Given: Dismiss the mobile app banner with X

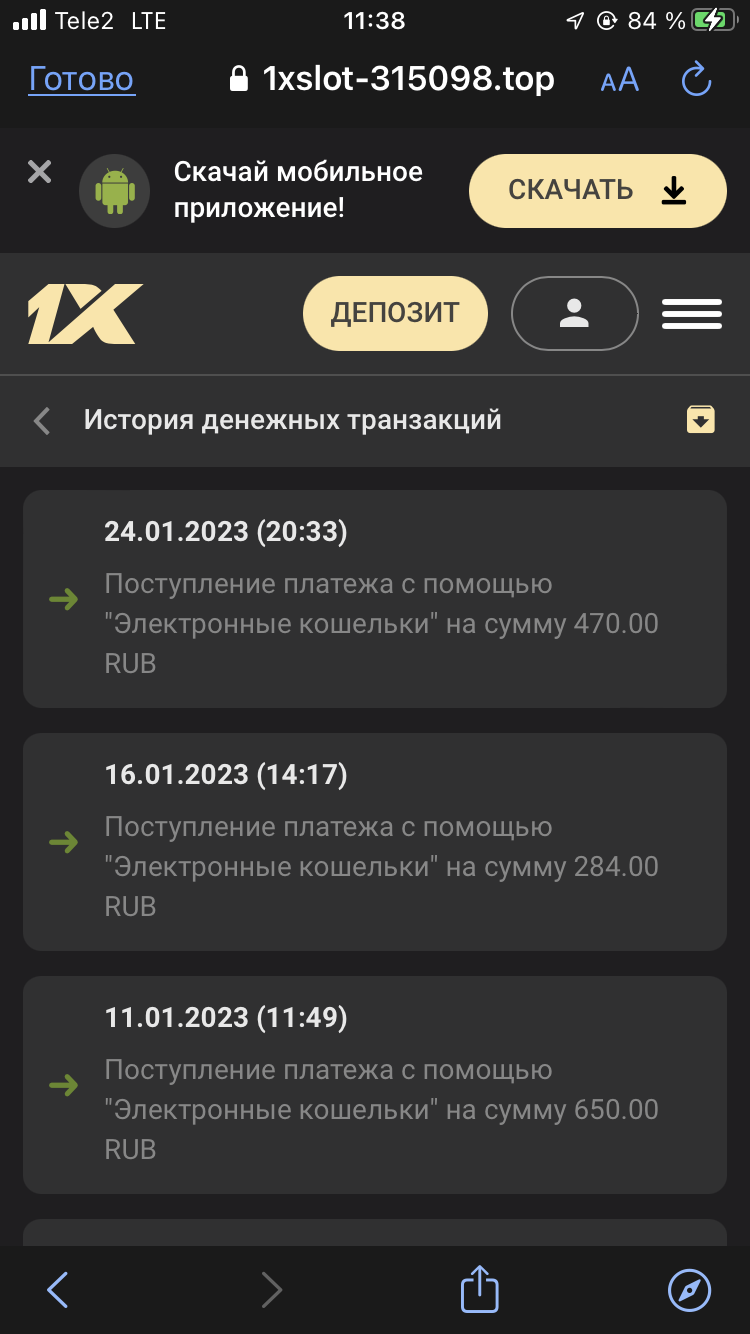Looking at the screenshot, I should click(38, 171).
